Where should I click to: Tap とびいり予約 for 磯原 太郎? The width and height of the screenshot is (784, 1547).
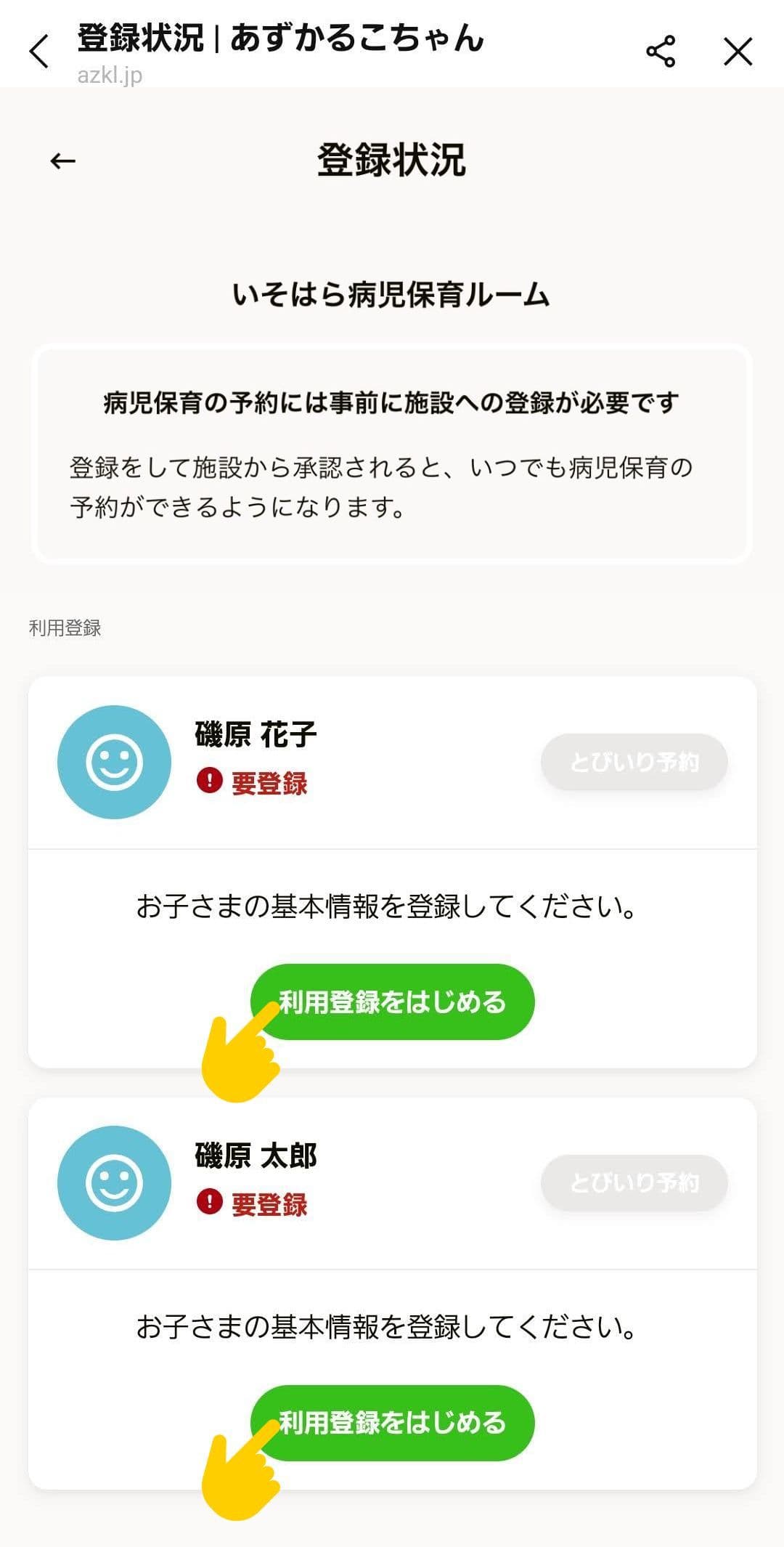coord(634,1182)
